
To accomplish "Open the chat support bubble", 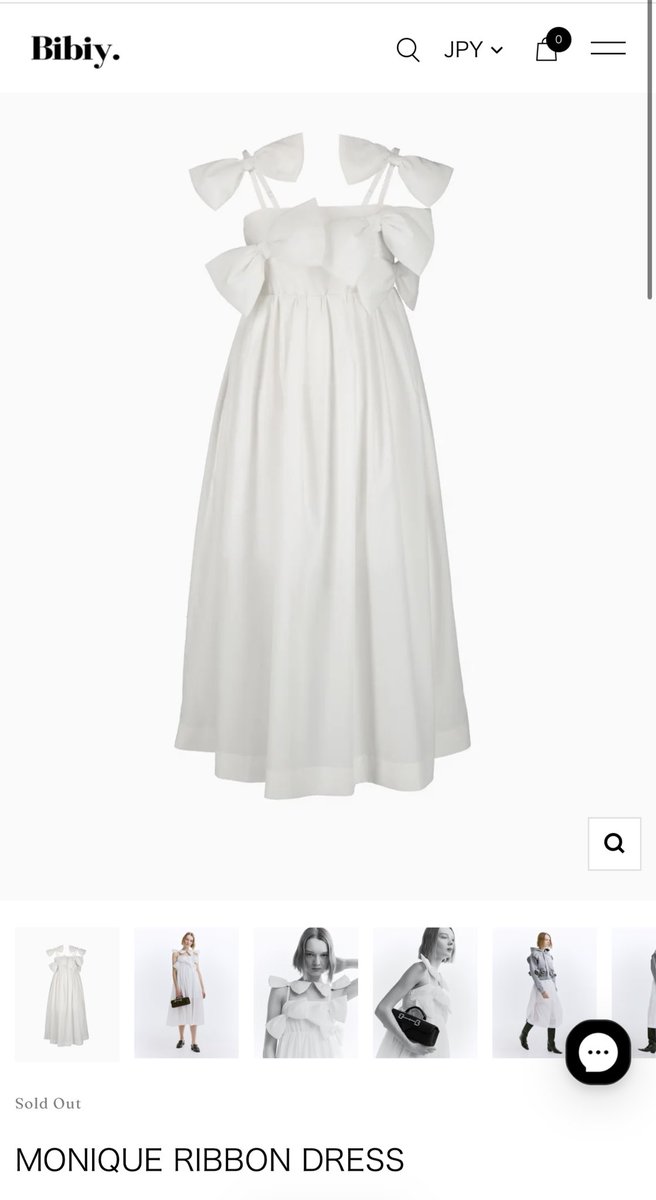I will [598, 1052].
